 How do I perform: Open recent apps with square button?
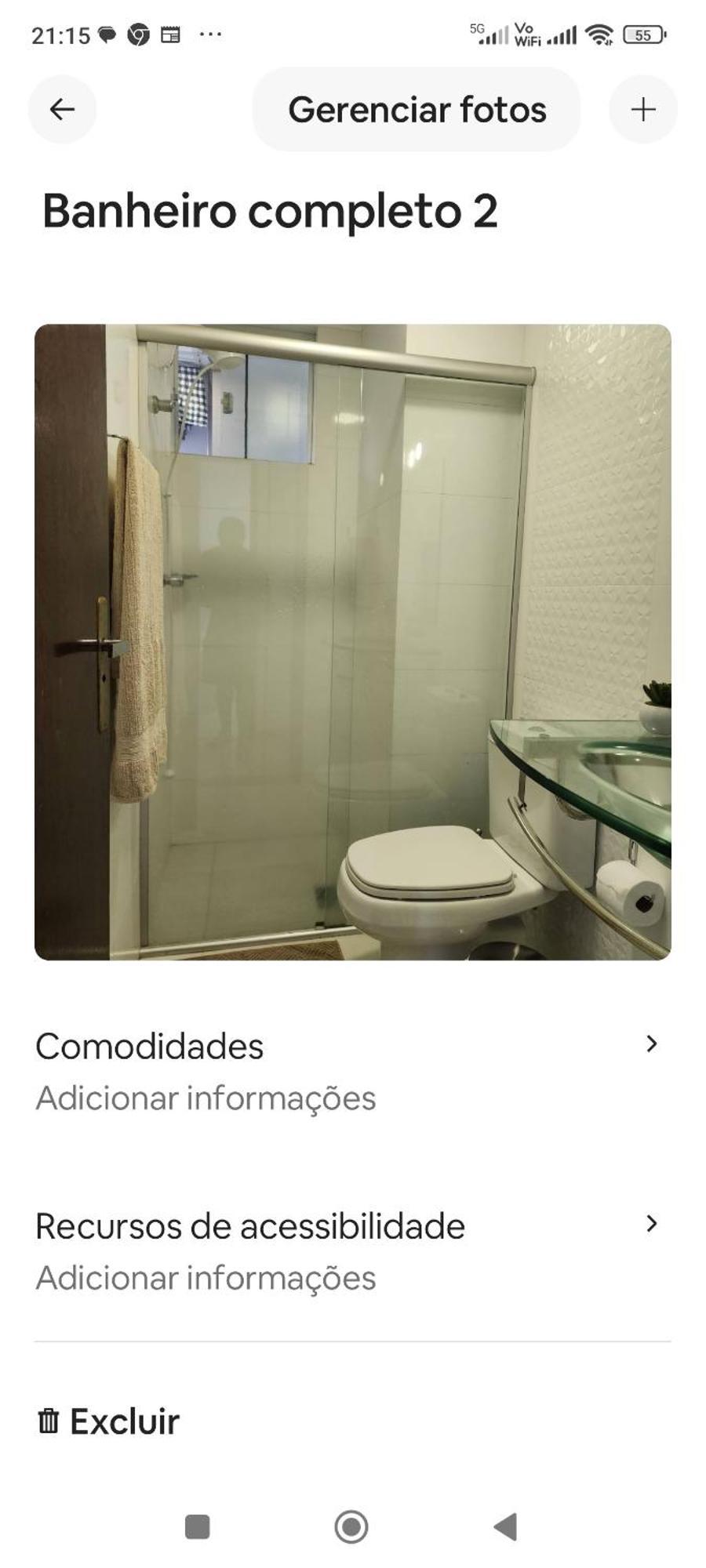(197, 1526)
